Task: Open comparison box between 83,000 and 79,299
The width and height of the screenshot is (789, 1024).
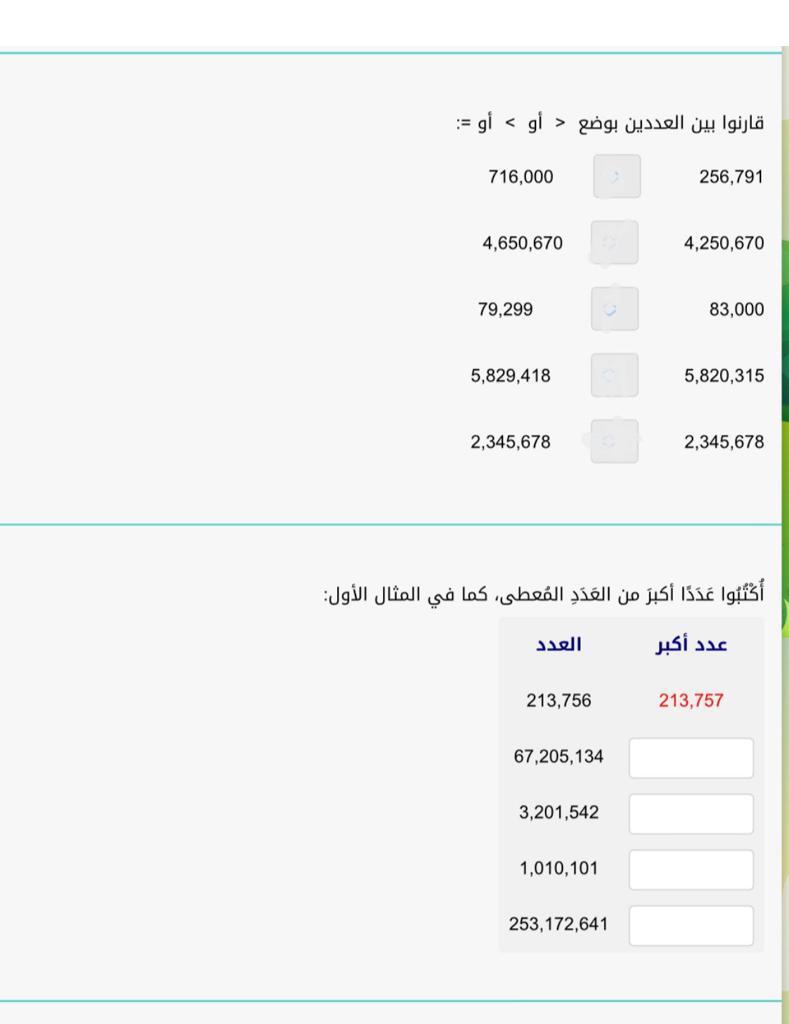Action: [x=614, y=309]
